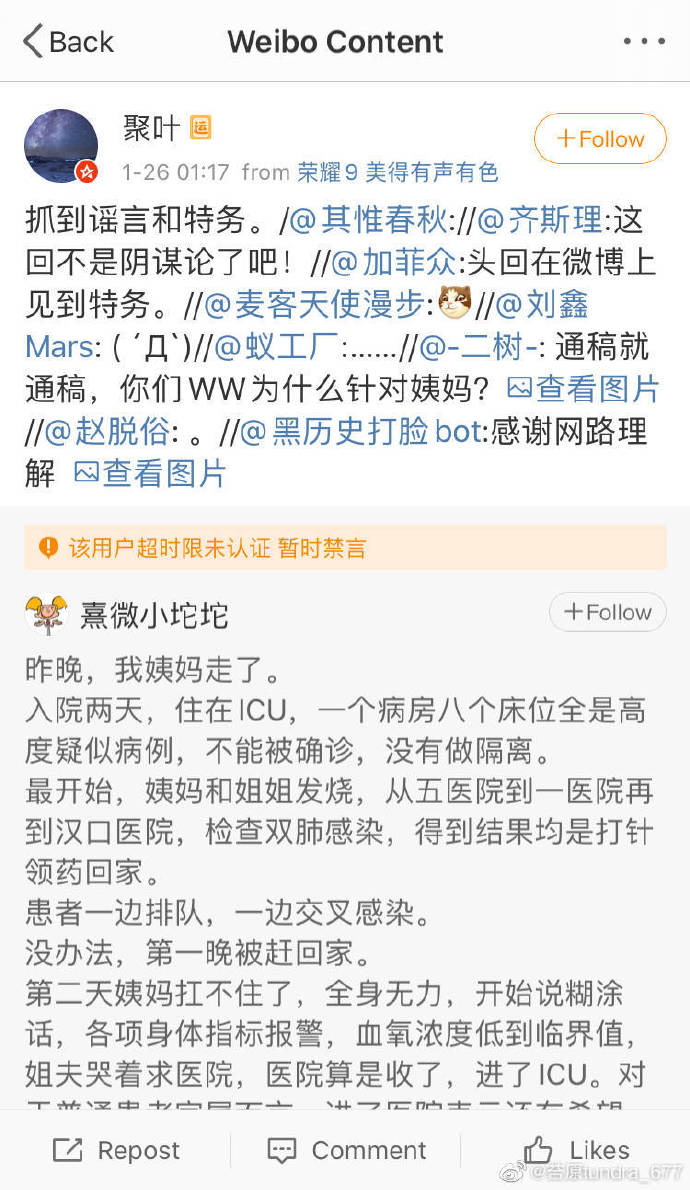Image resolution: width=690 pixels, height=1190 pixels.
Task: Open the mention @麦客天使漫步
Action: pos(317,304)
